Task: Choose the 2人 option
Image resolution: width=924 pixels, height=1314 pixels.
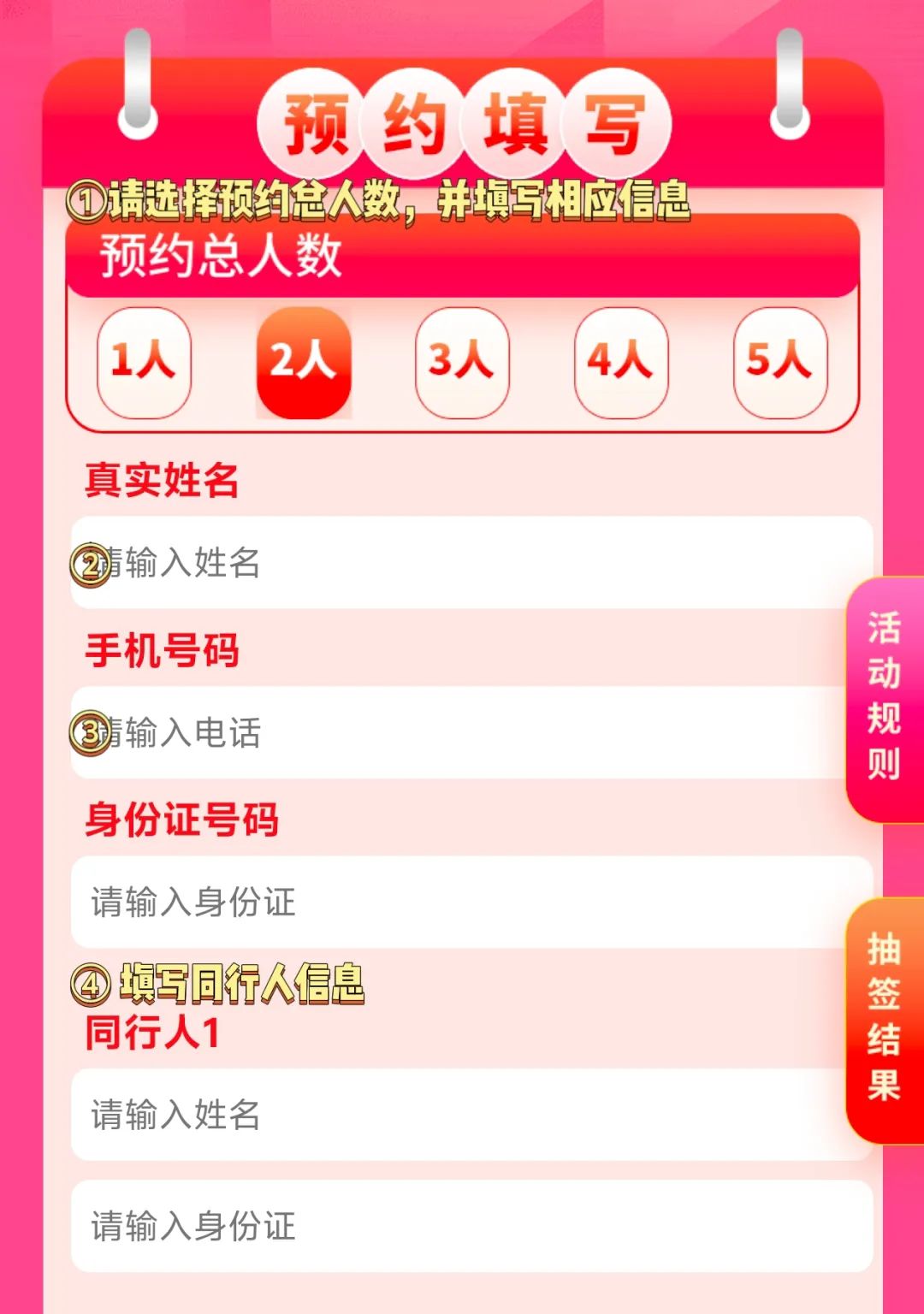Action: (x=304, y=362)
